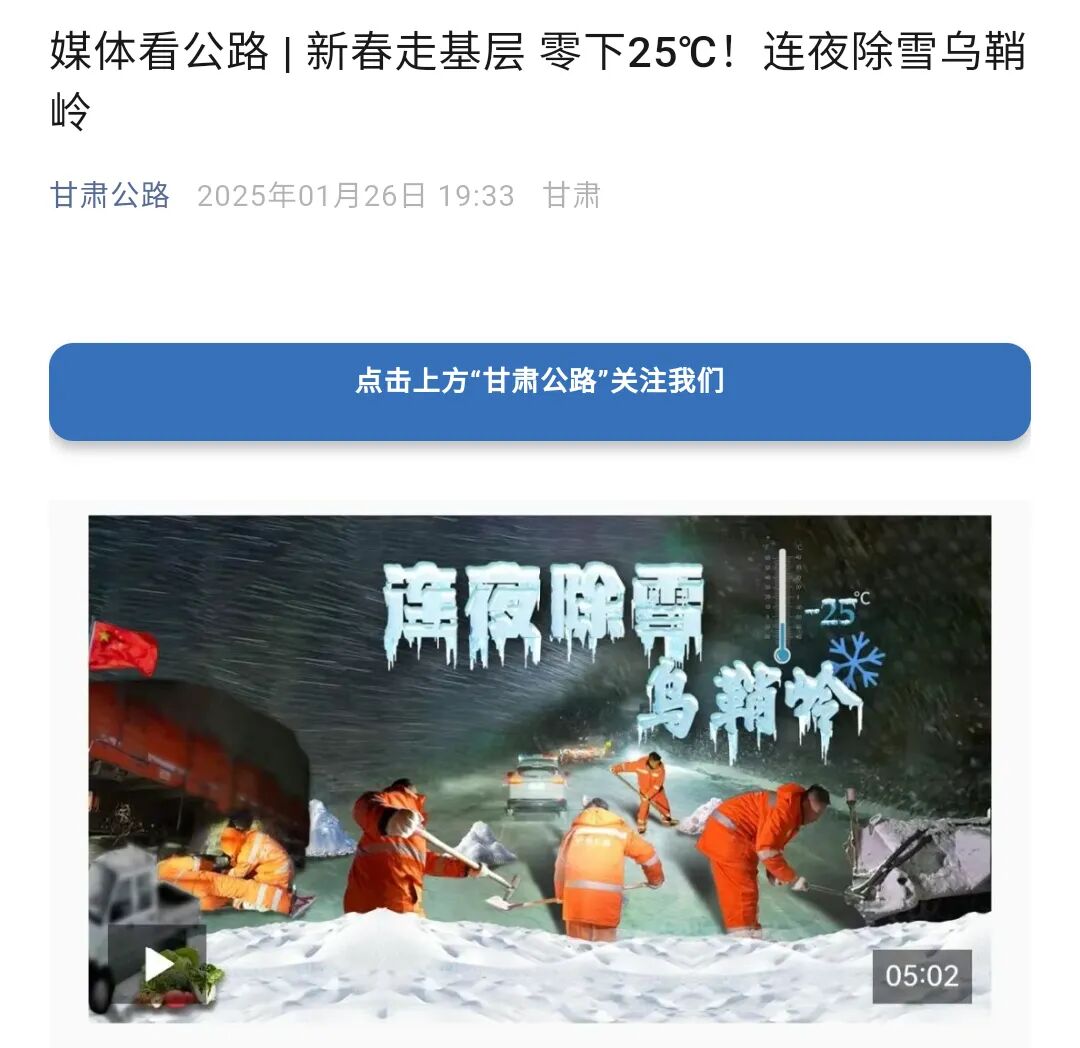The width and height of the screenshot is (1080, 1048).
Task: Open the 甘肃公路 account link
Action: [x=110, y=195]
